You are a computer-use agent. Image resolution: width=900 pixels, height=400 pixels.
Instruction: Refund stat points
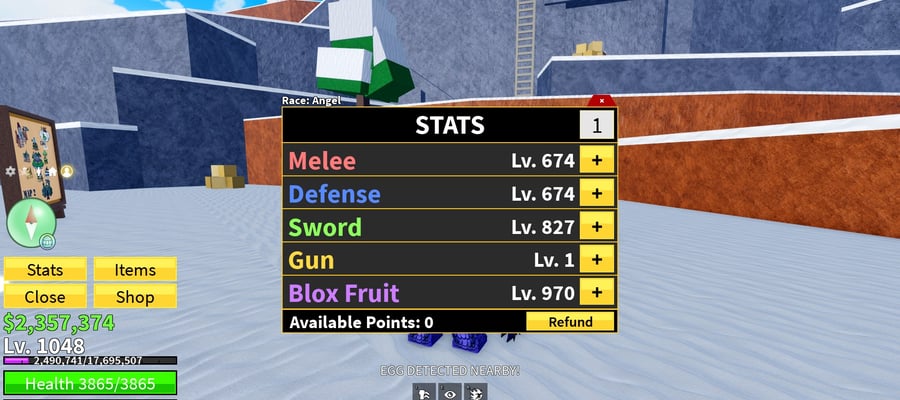(x=570, y=322)
